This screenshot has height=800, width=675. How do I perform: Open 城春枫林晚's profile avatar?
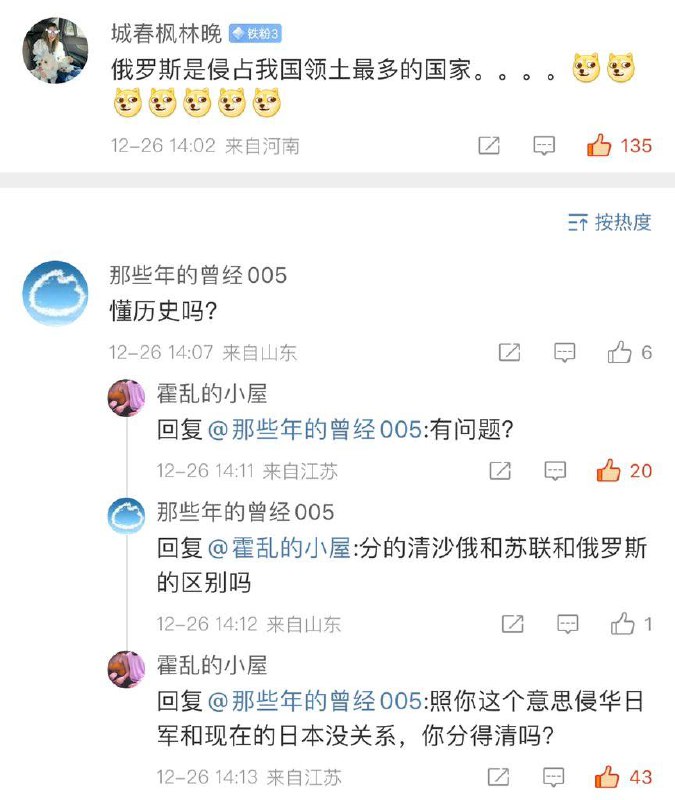(x=55, y=48)
